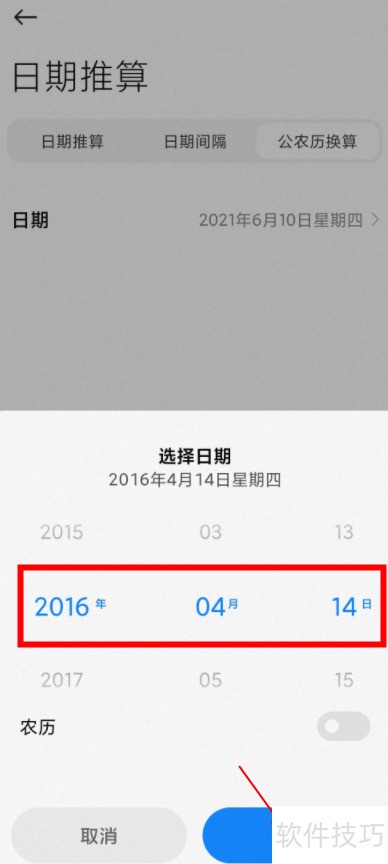Choose month 05 in the picker
388x864 pixels.
point(210,680)
